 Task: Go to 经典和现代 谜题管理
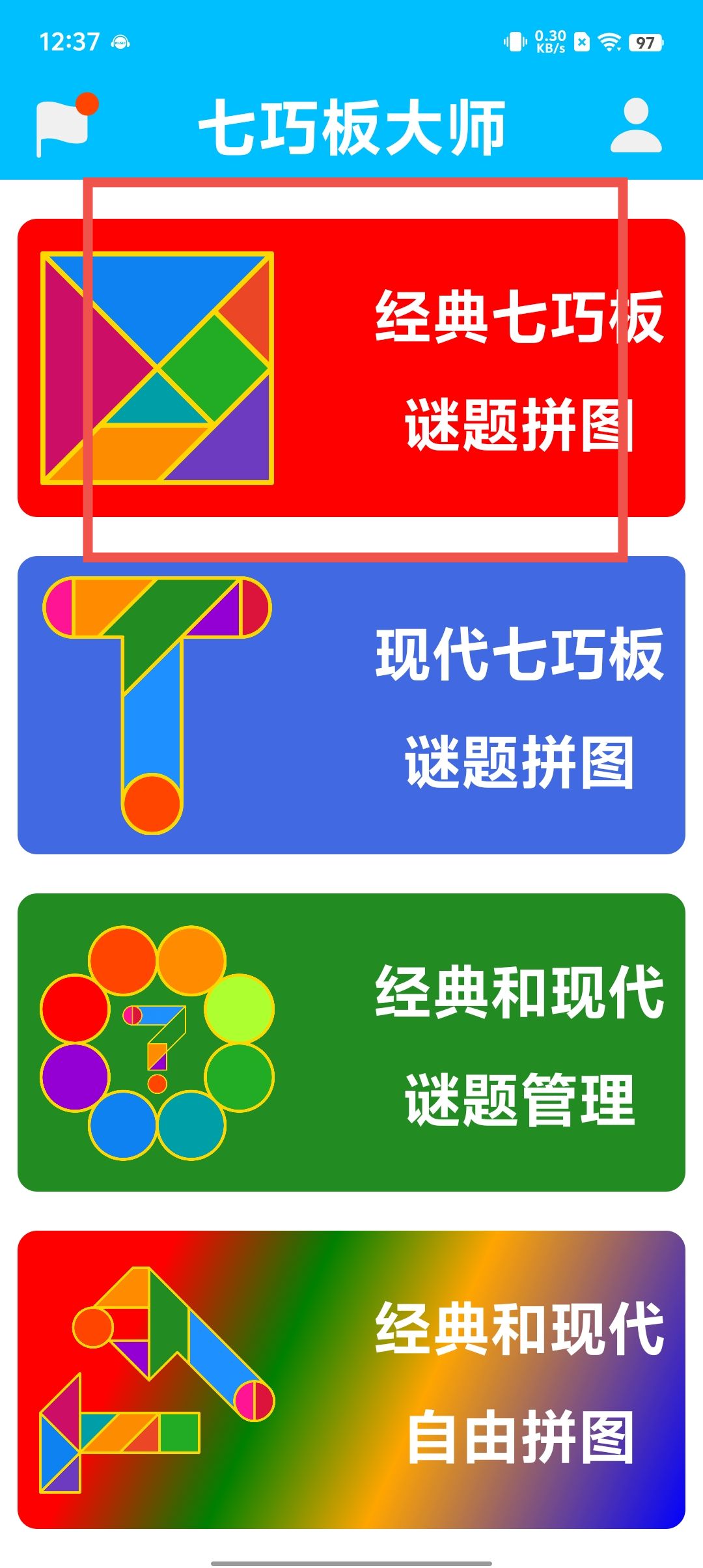(x=351, y=1043)
